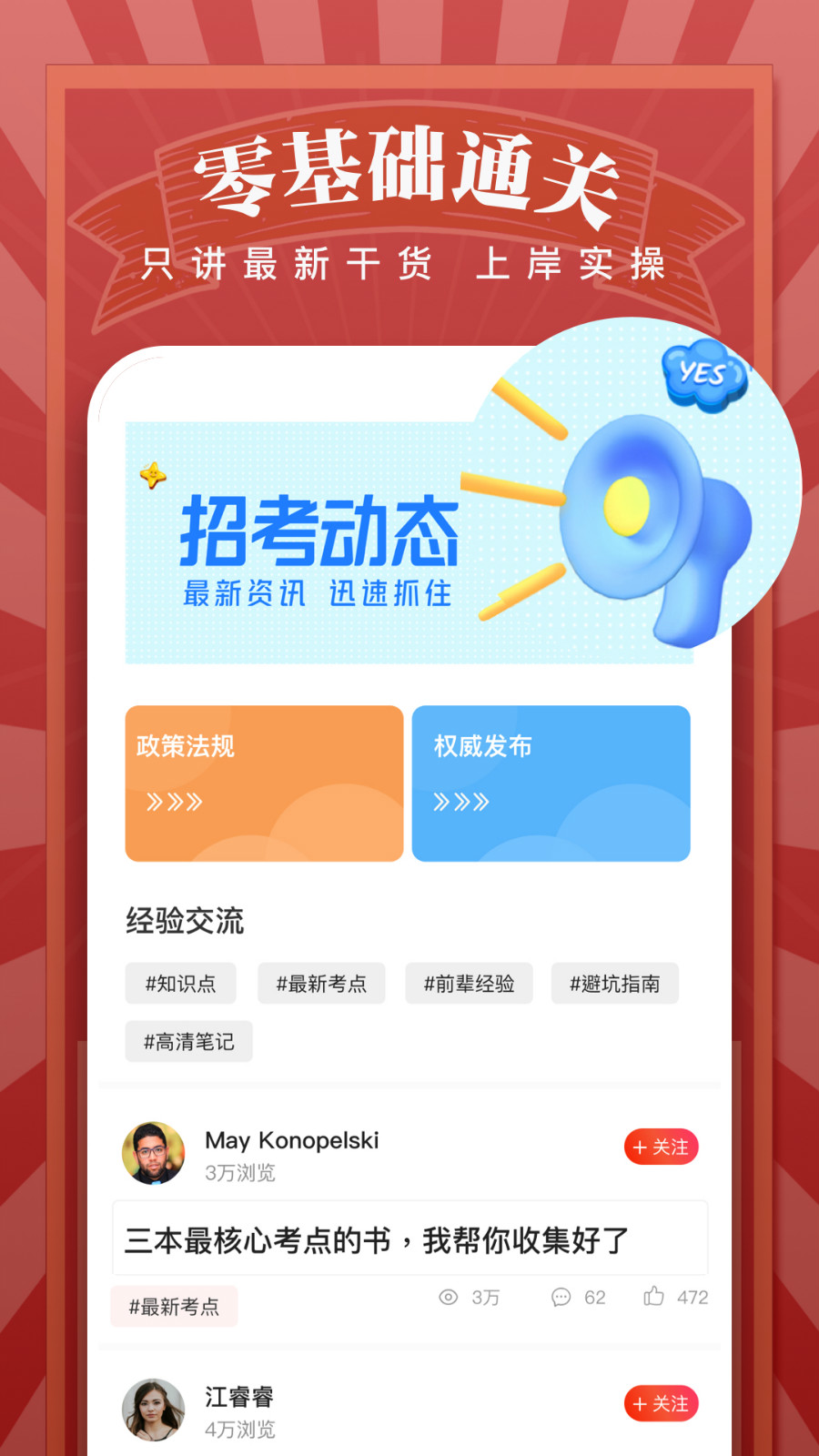
Task: Tap the star sparkle icon beside 招考动态
Action: point(155,475)
